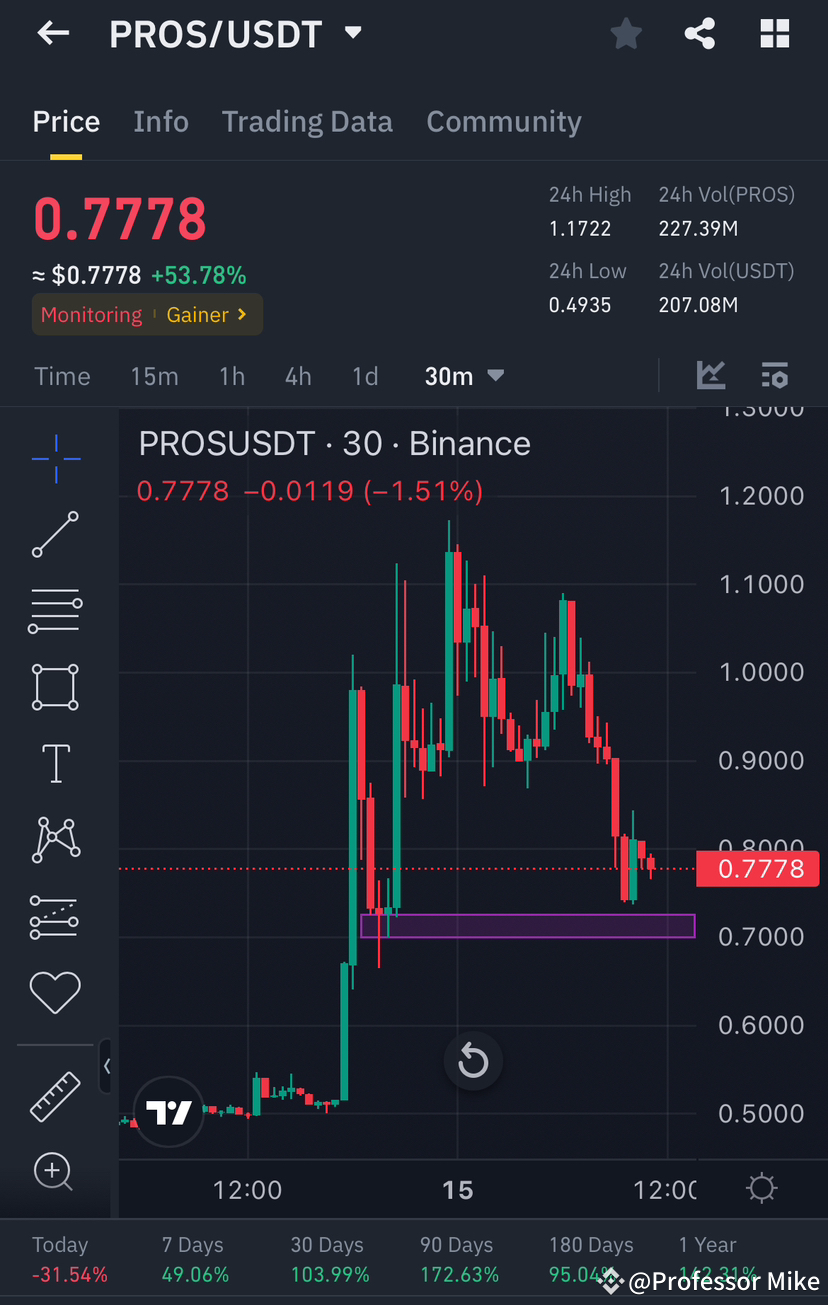The image size is (828, 1305).
Task: Switch to the Trading Data tab
Action: tap(307, 121)
